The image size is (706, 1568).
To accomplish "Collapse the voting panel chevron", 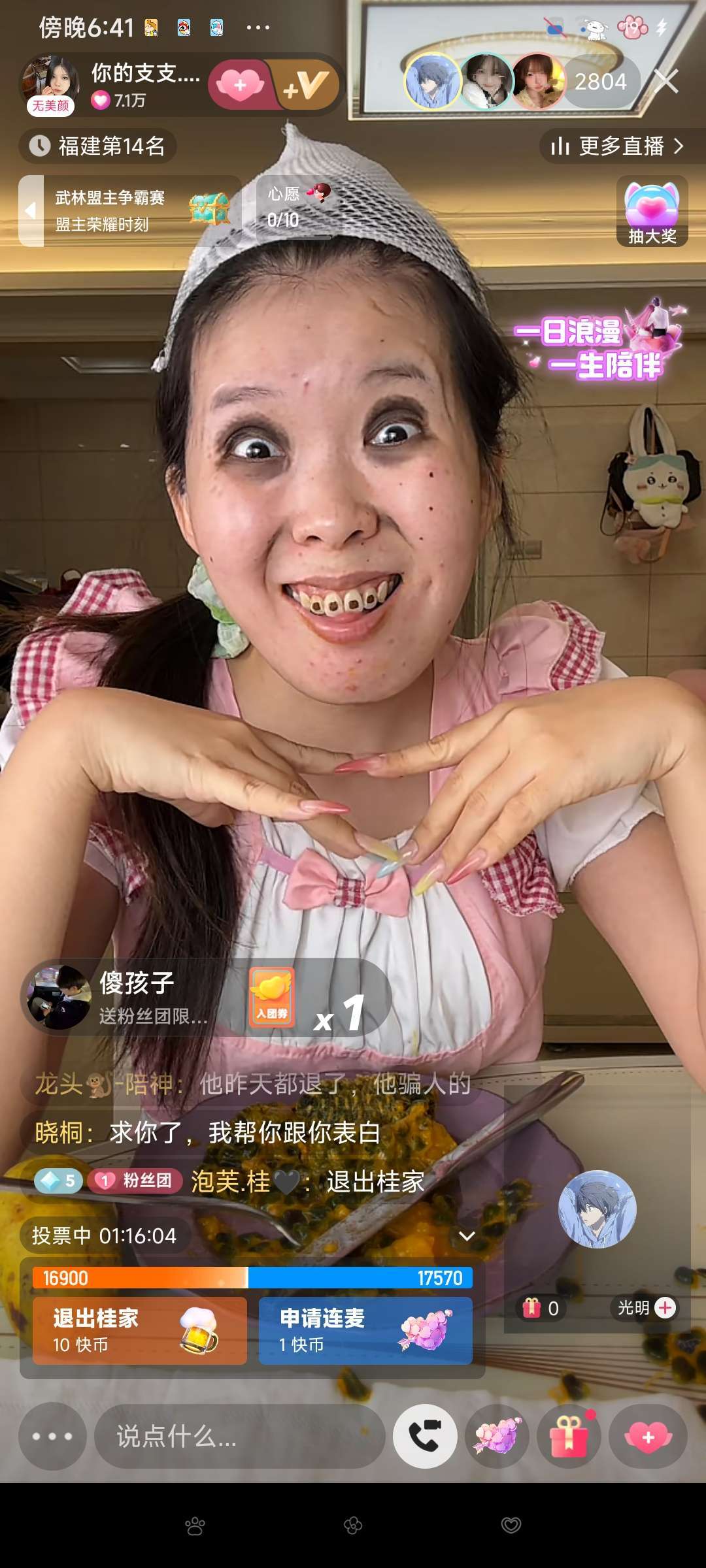I will [x=467, y=1235].
